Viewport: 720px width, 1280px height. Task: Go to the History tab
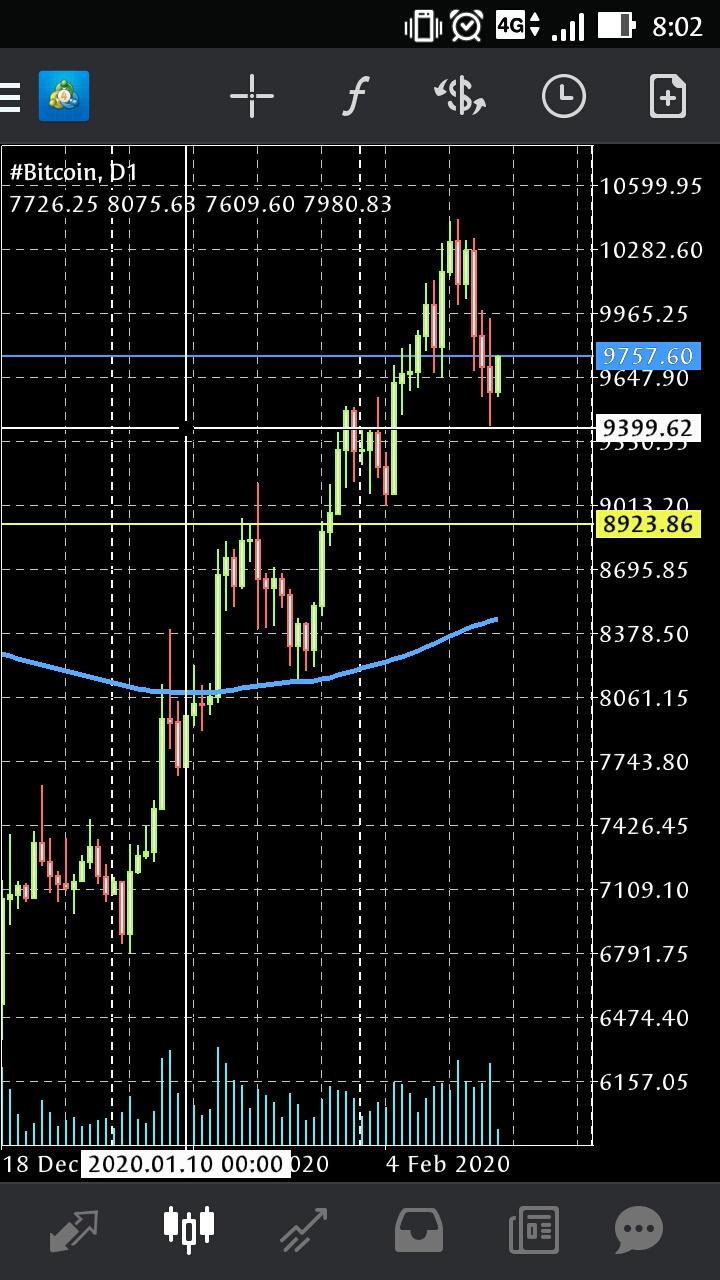(x=419, y=1230)
